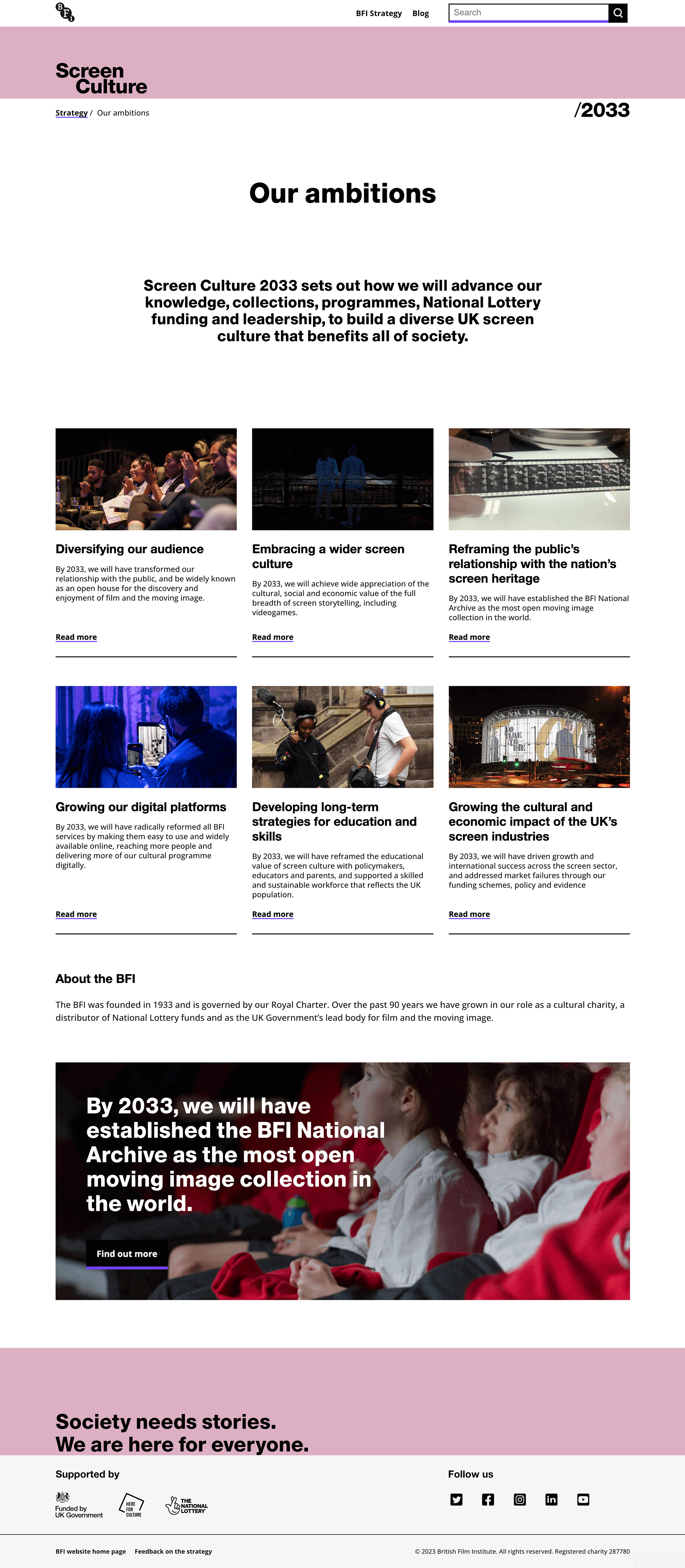This screenshot has height=1568, width=685.
Task: Open the BFI LinkedIn page
Action: coord(551,1499)
